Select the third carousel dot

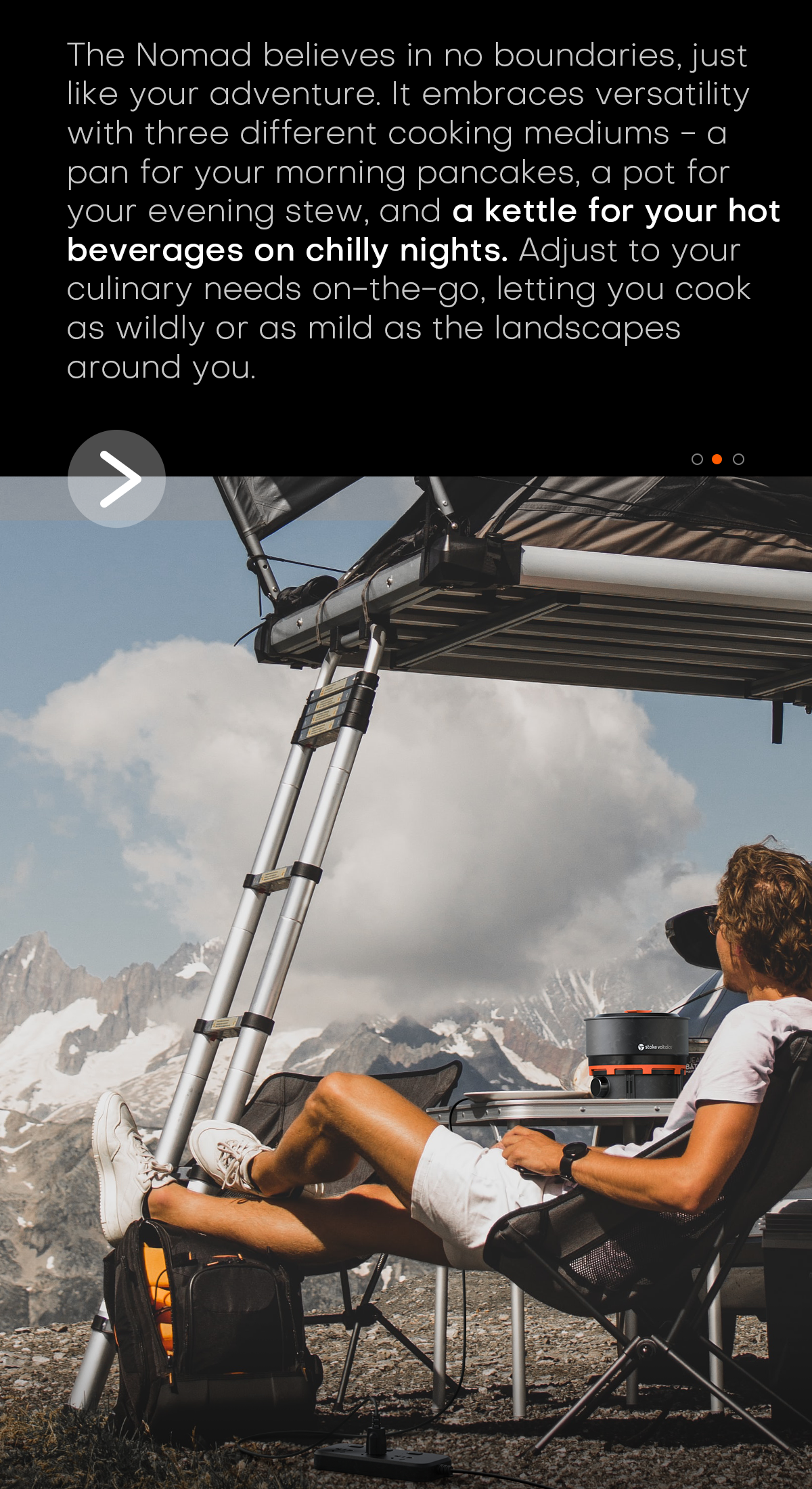point(738,460)
